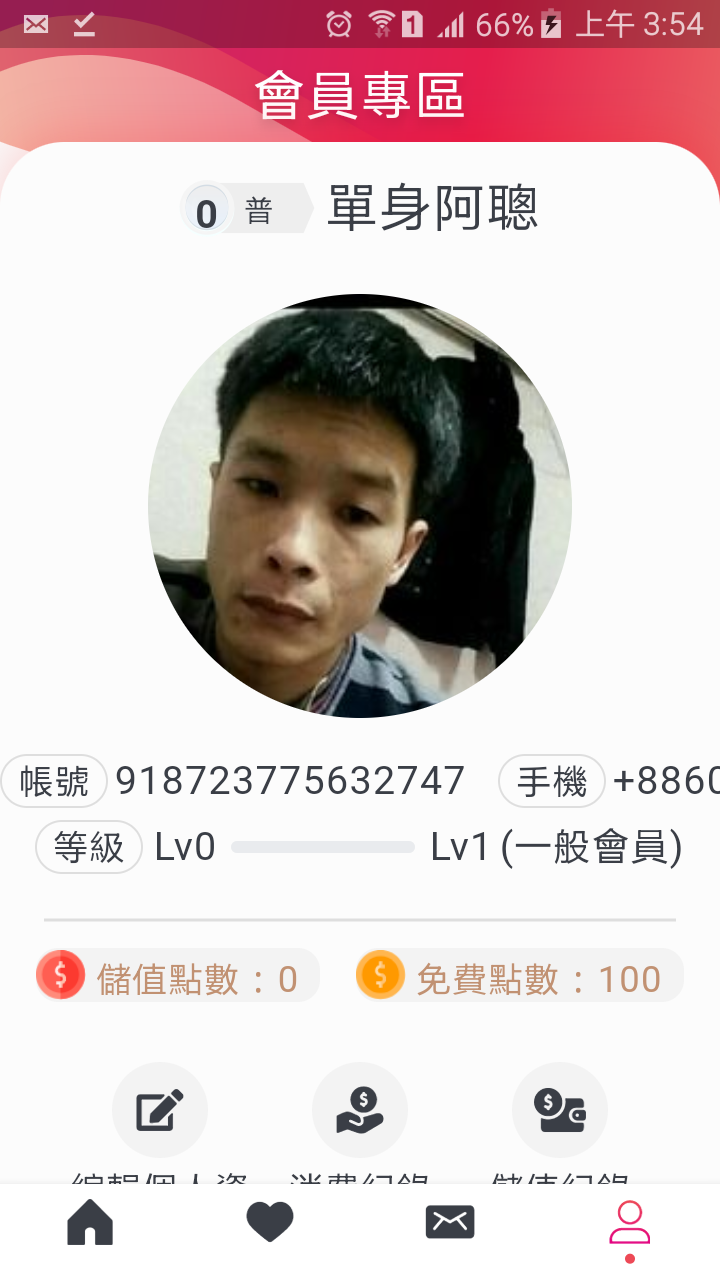
Task: Open spending records (消費紀錄)
Action: [x=360, y=1110]
